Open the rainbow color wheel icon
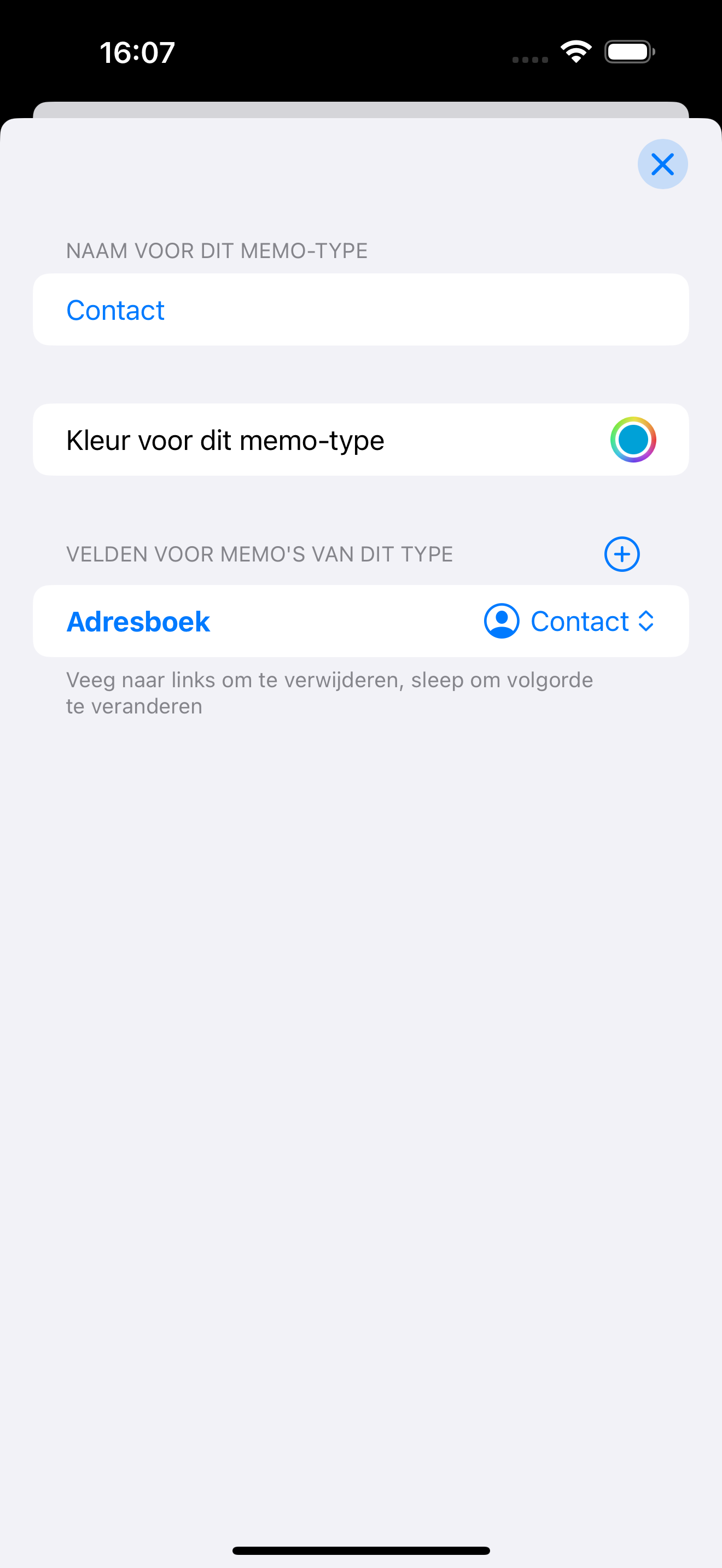Image resolution: width=722 pixels, height=1568 pixels. click(633, 440)
